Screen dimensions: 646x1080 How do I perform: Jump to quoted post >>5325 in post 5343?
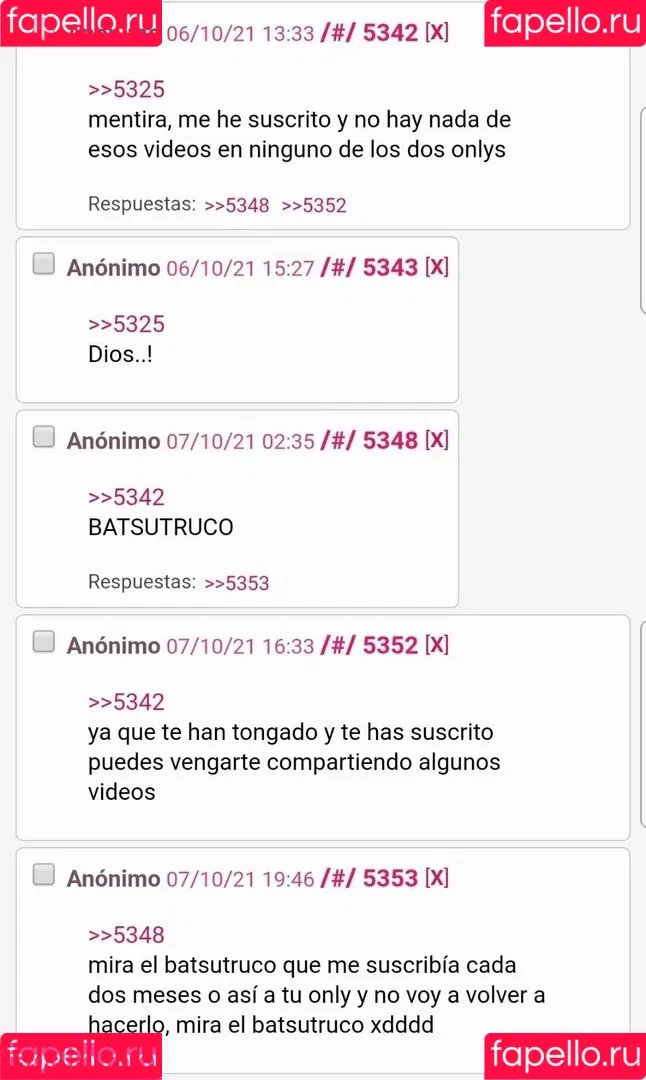(126, 324)
